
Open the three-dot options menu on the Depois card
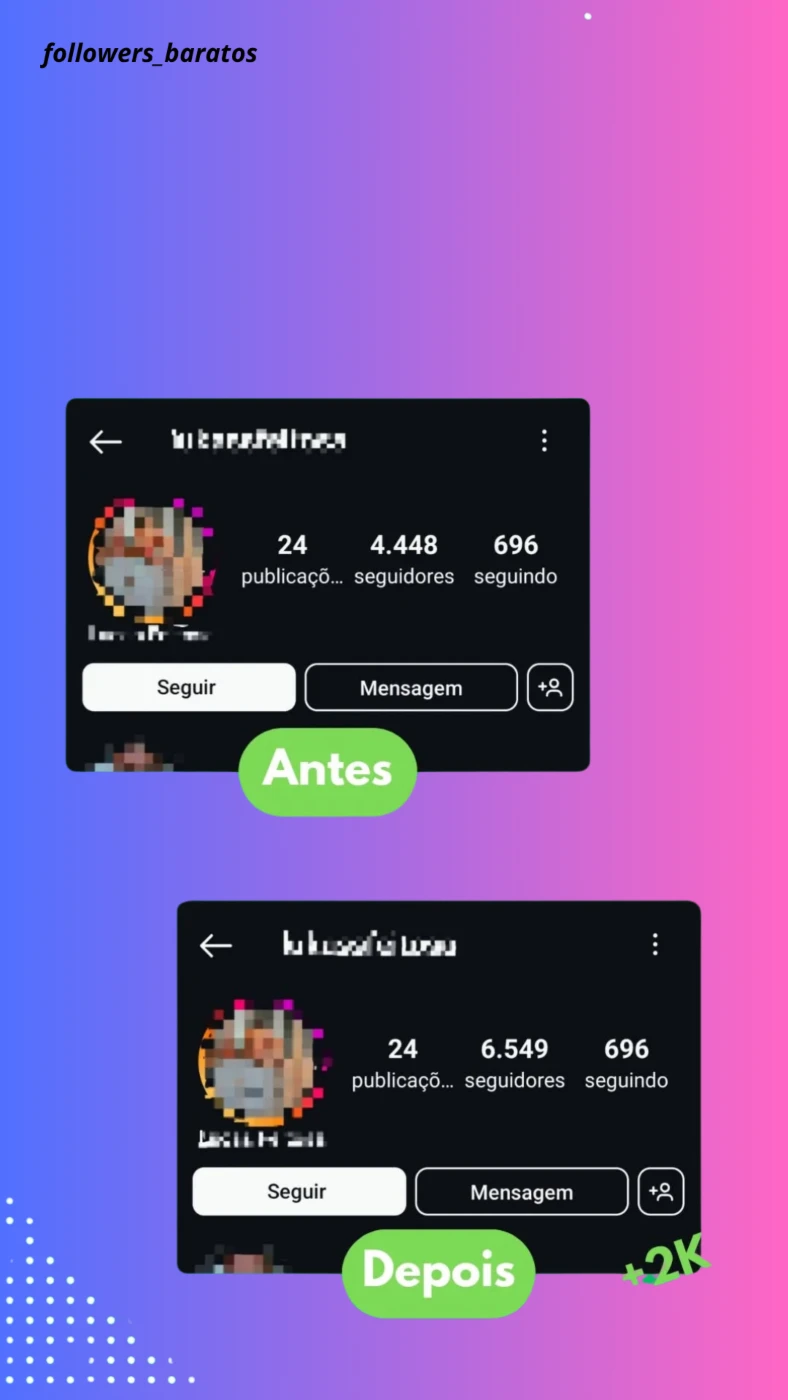point(655,944)
